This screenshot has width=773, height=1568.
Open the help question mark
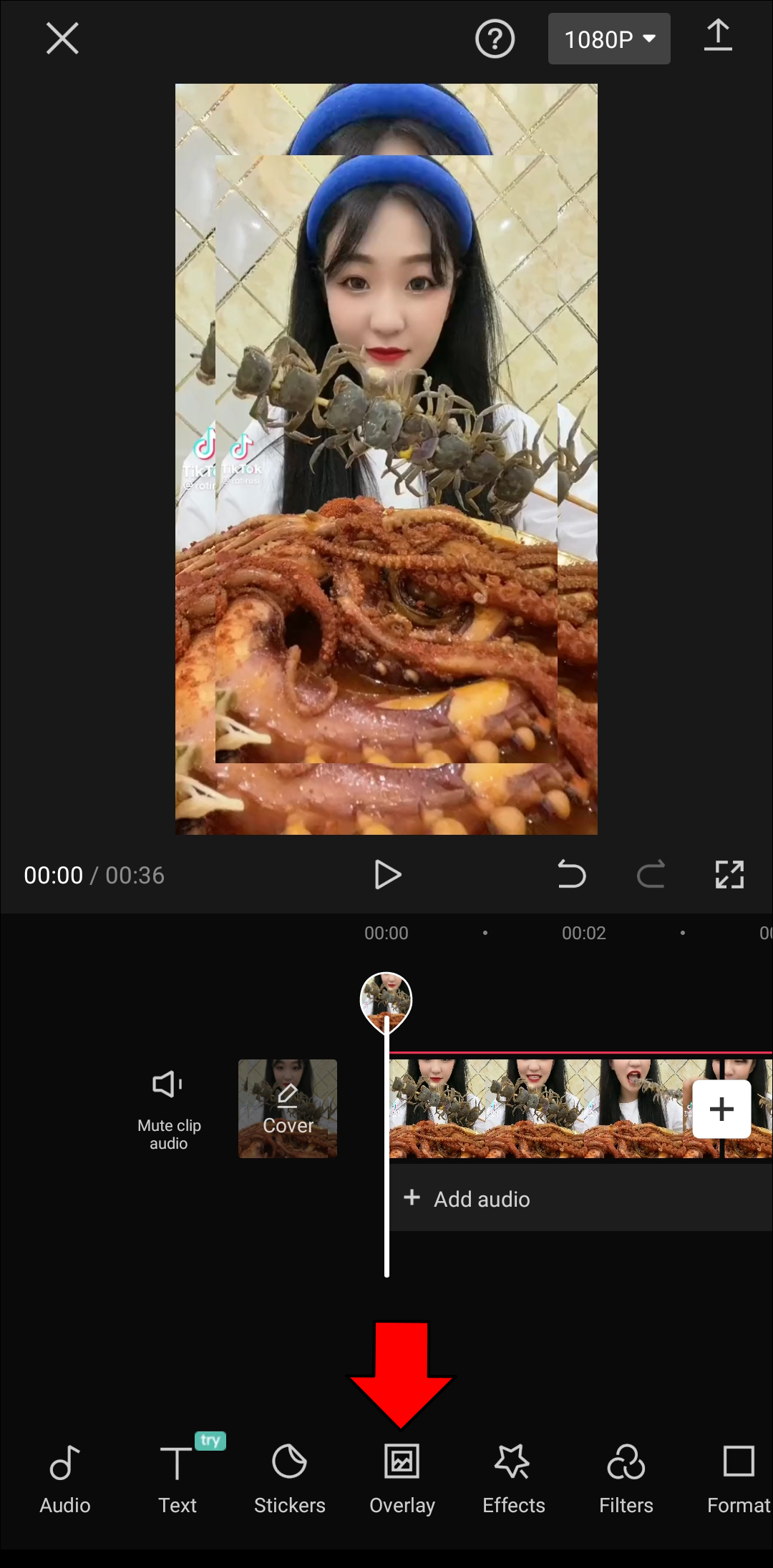click(495, 39)
